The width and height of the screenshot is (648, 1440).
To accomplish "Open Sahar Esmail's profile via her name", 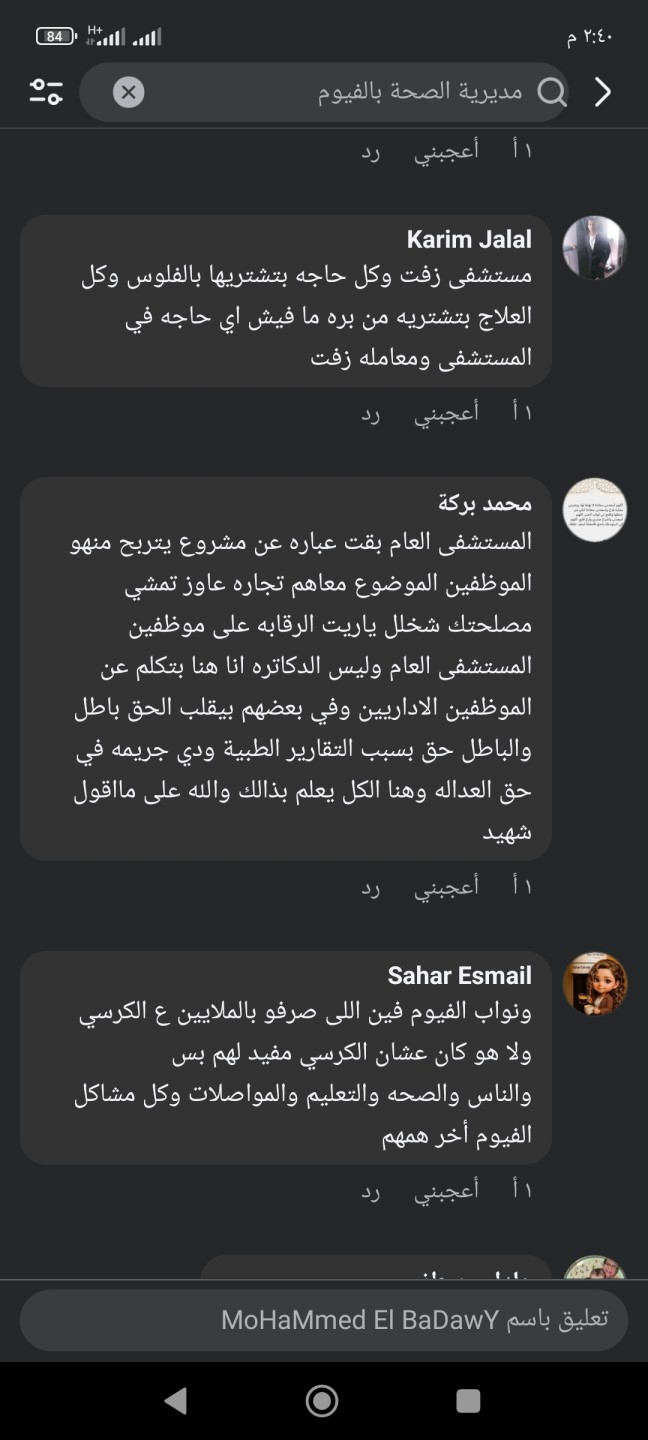I will [459, 975].
